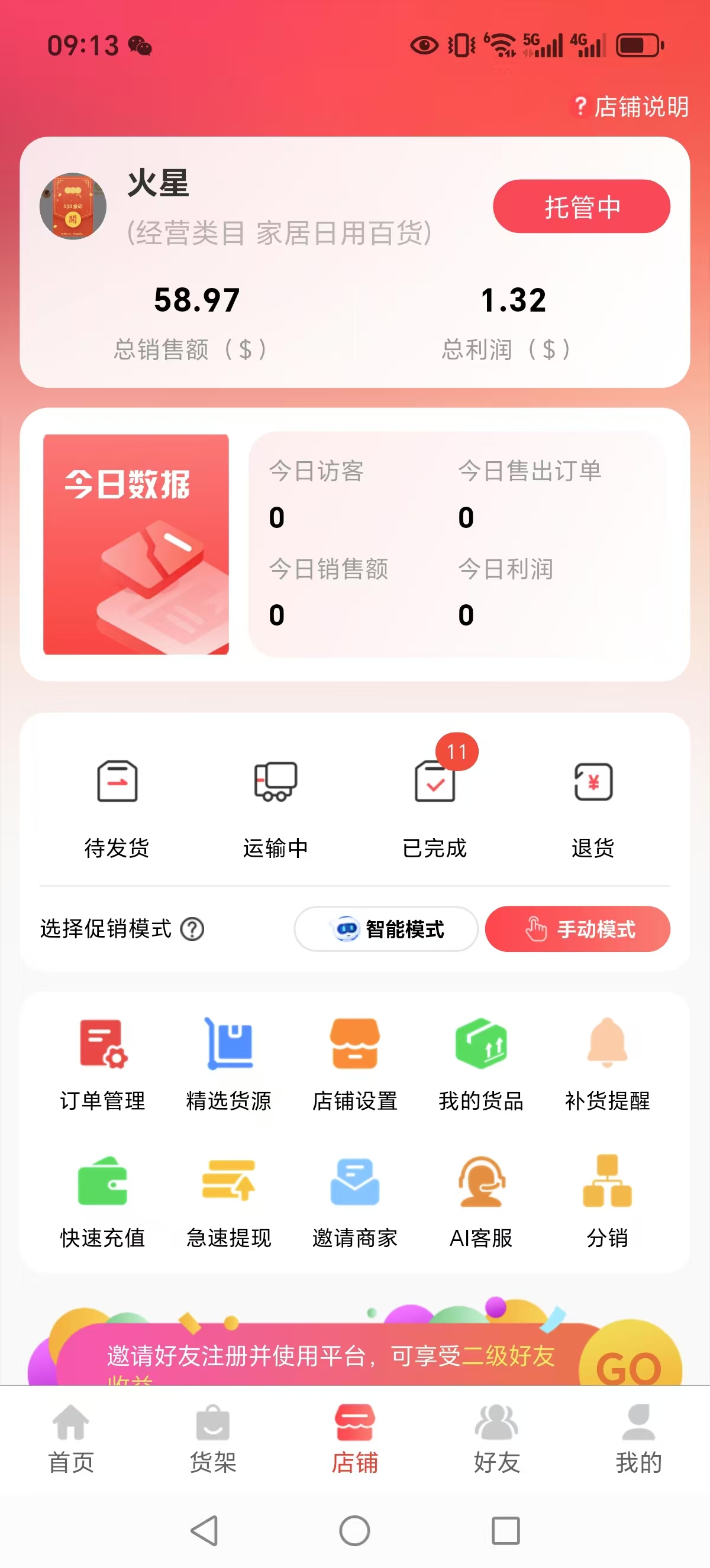
Task: Open the 店铺说明 help link
Action: [x=632, y=106]
